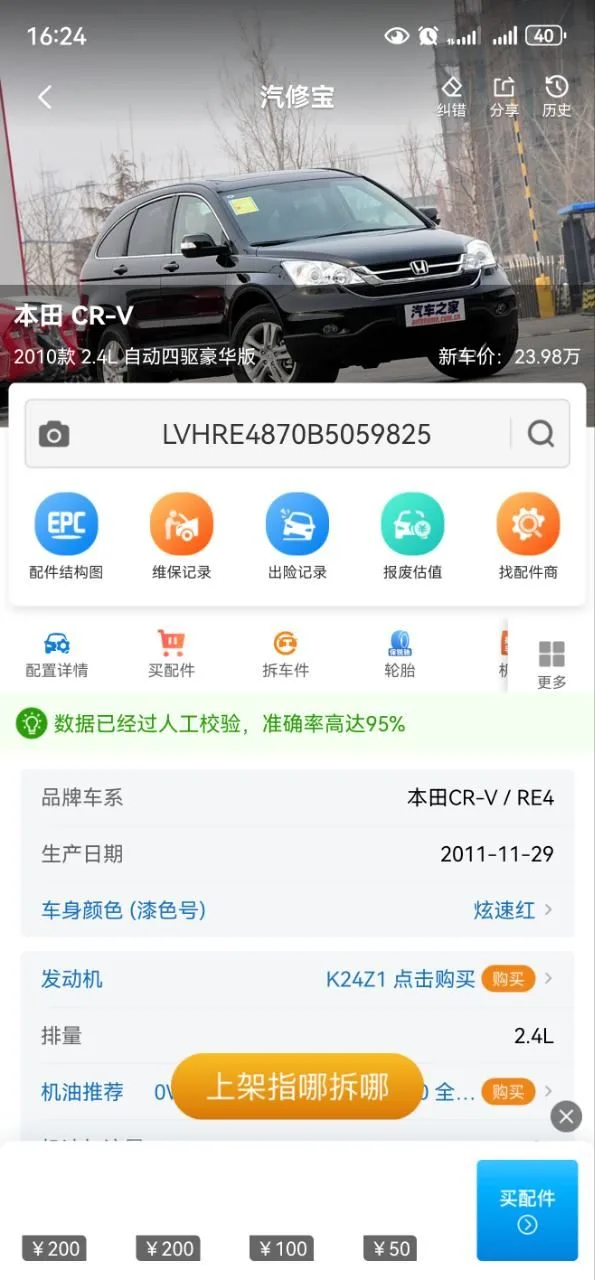Switch to 买配件 tab
Image resolution: width=595 pixels, height=1280 pixels.
click(172, 655)
